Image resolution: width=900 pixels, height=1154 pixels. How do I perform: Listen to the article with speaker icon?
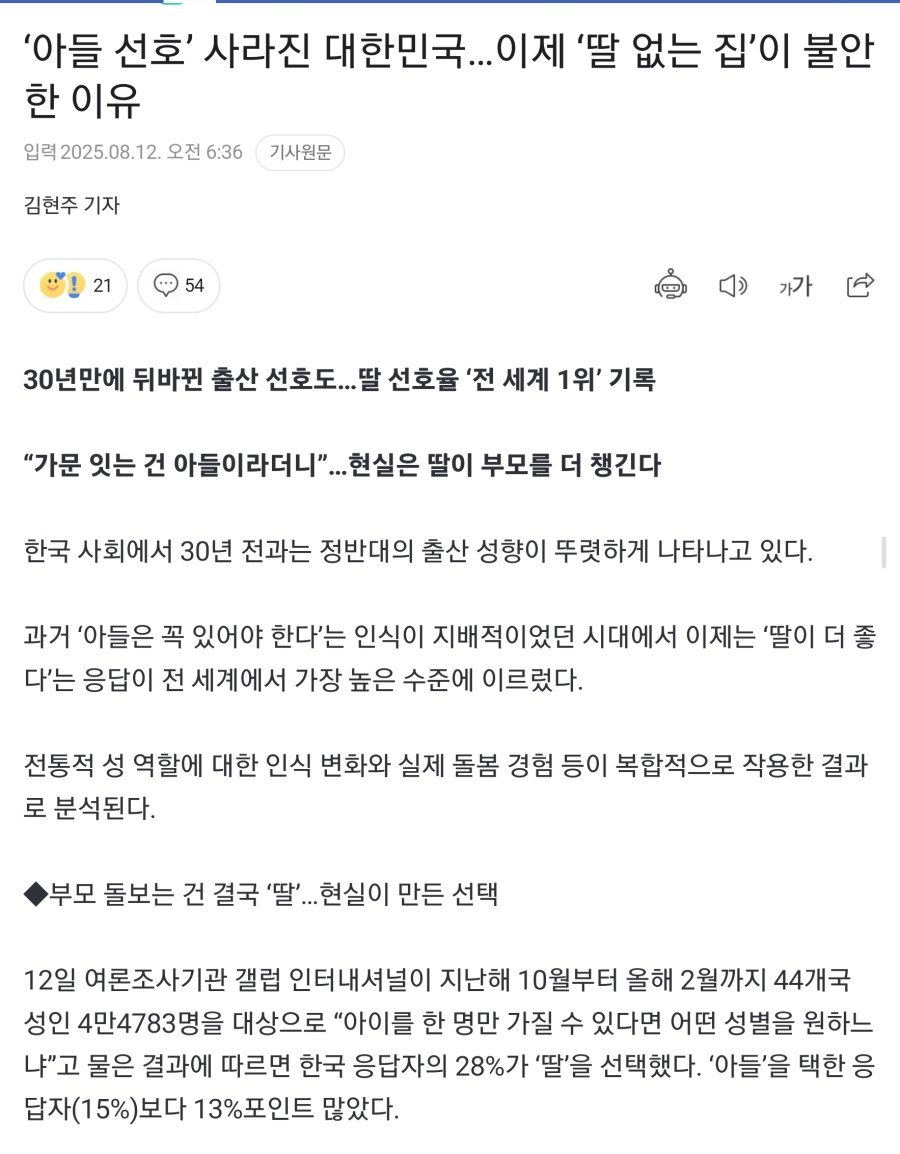pyautogui.click(x=733, y=286)
